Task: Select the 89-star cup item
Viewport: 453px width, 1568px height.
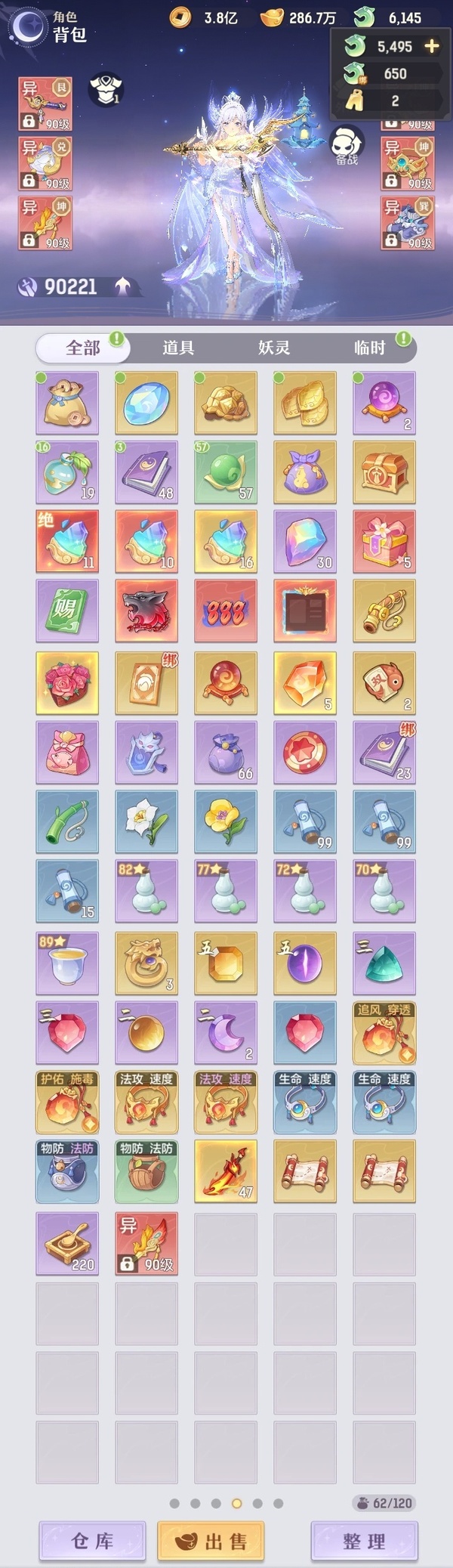Action: coord(67,963)
